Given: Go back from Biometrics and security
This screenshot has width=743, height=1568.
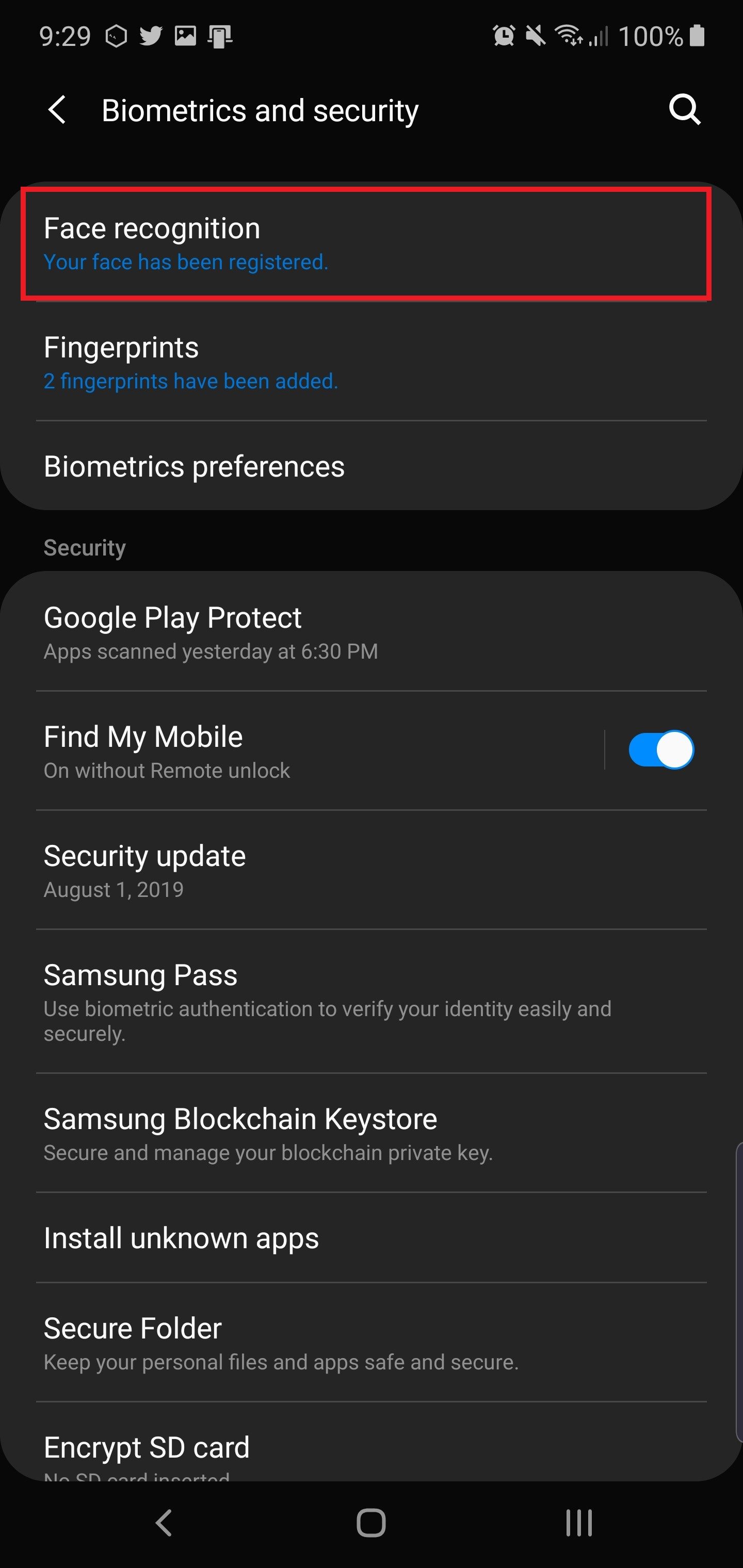Looking at the screenshot, I should tap(57, 110).
